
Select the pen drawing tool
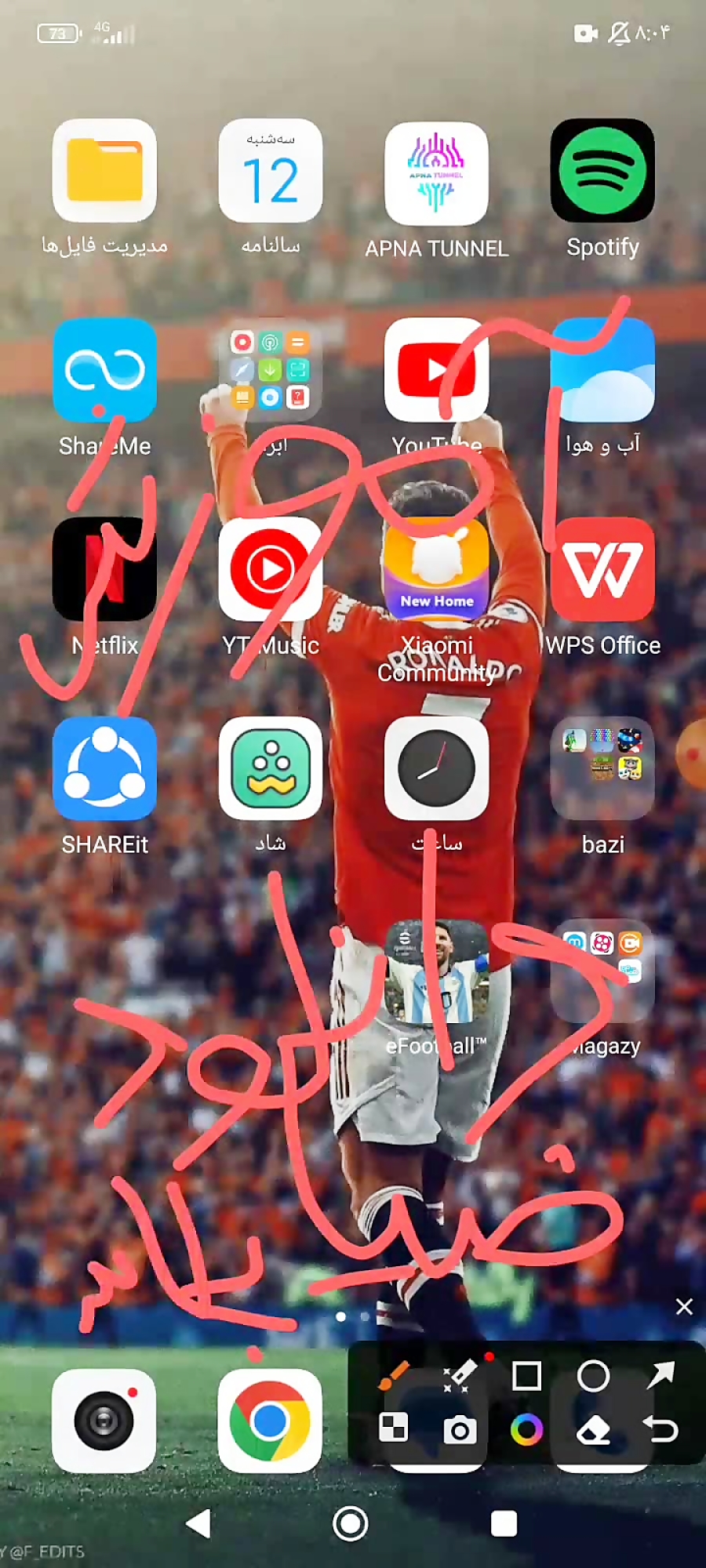393,1376
